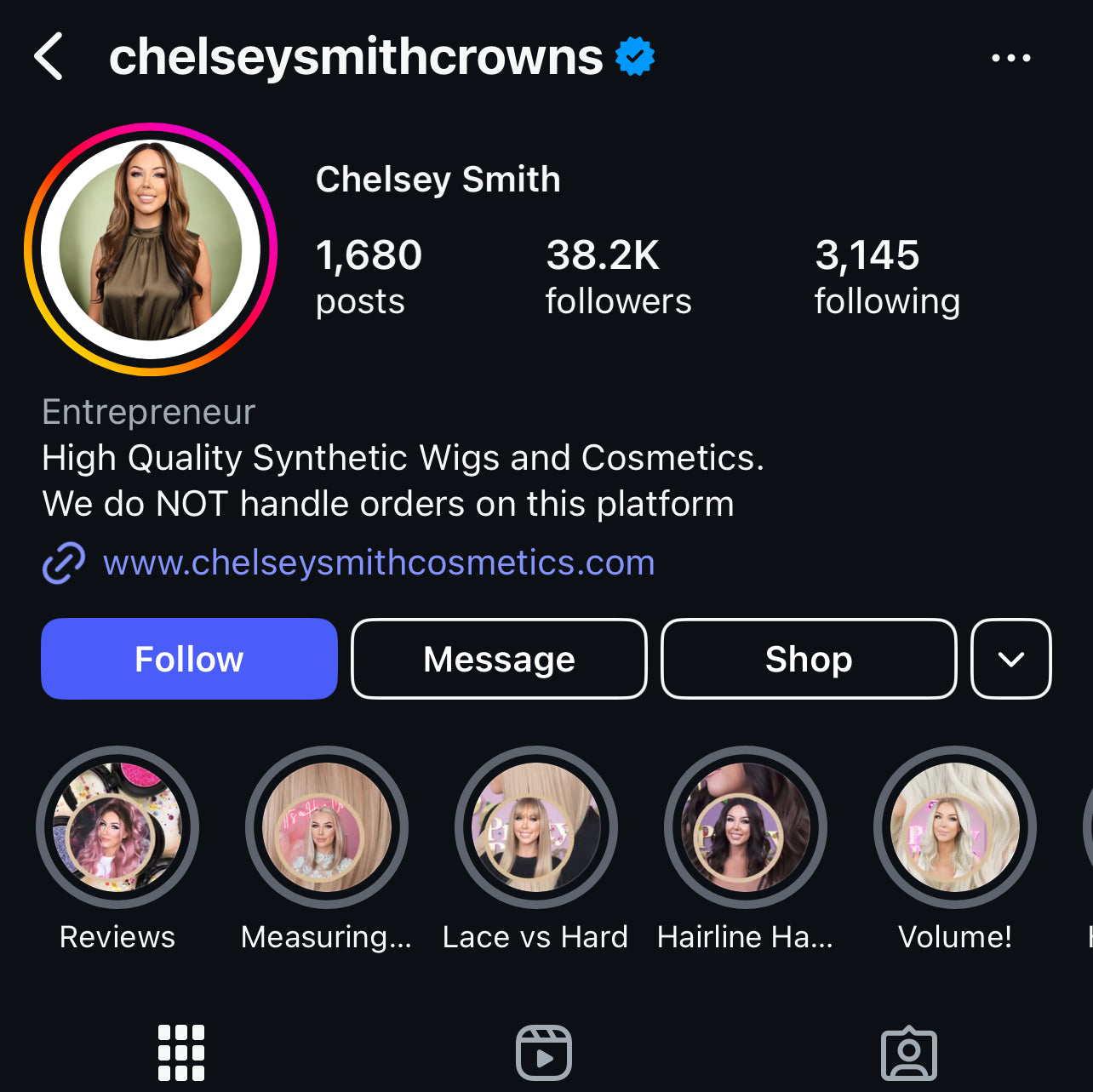Open the Hairline Ha... highlight

pos(746,827)
